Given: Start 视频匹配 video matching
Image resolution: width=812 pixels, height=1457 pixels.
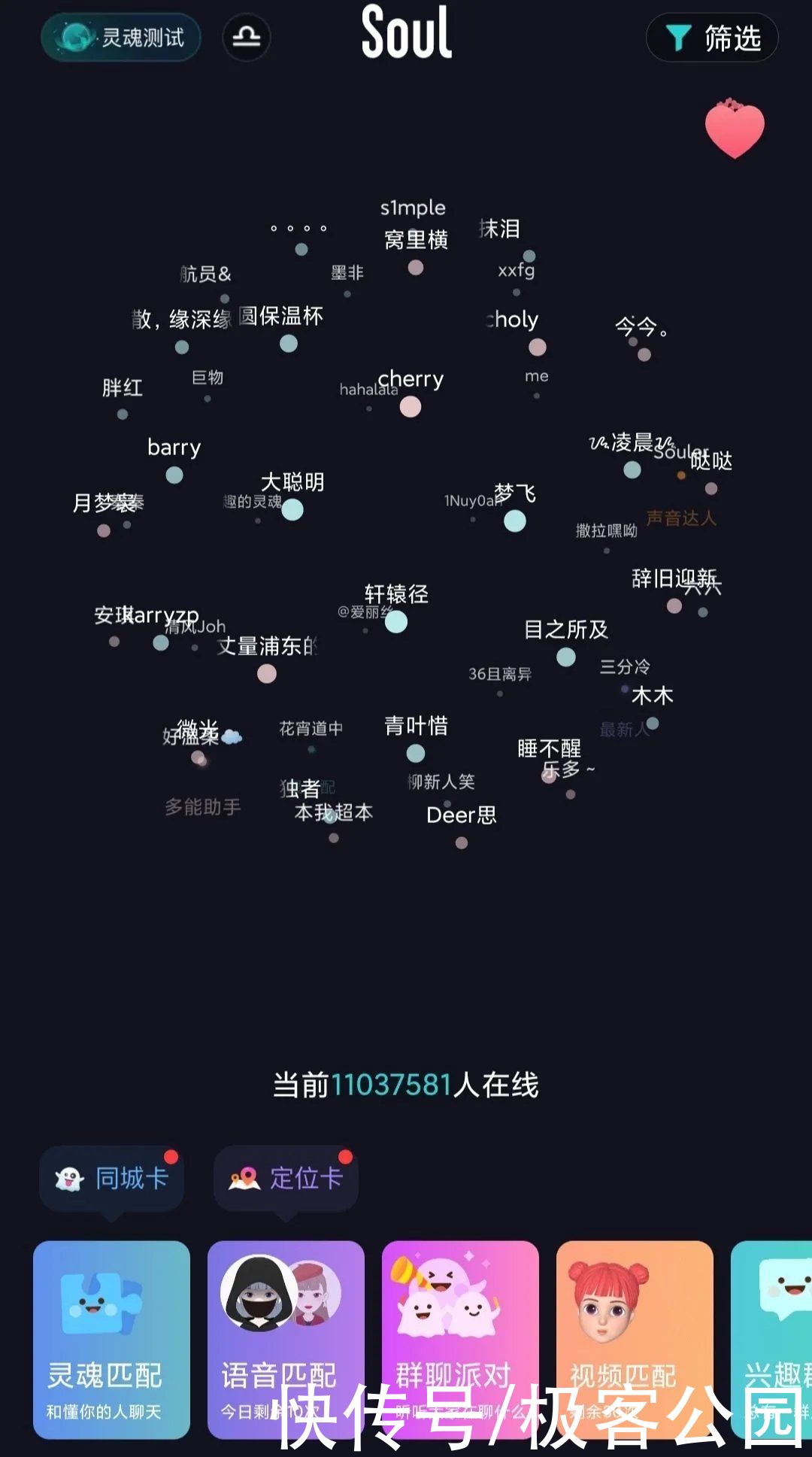Looking at the screenshot, I should point(635,1339).
